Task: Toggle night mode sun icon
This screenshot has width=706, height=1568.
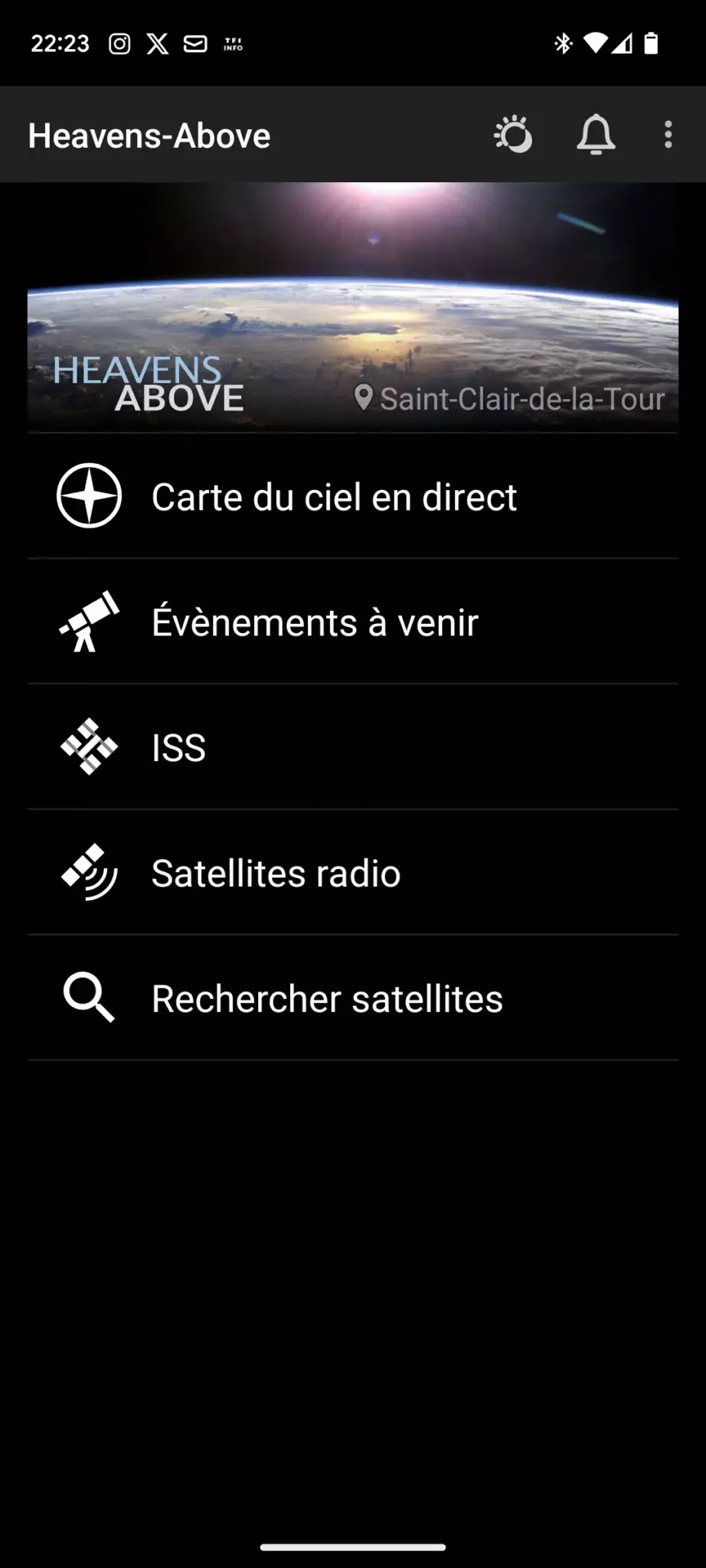Action: (513, 135)
